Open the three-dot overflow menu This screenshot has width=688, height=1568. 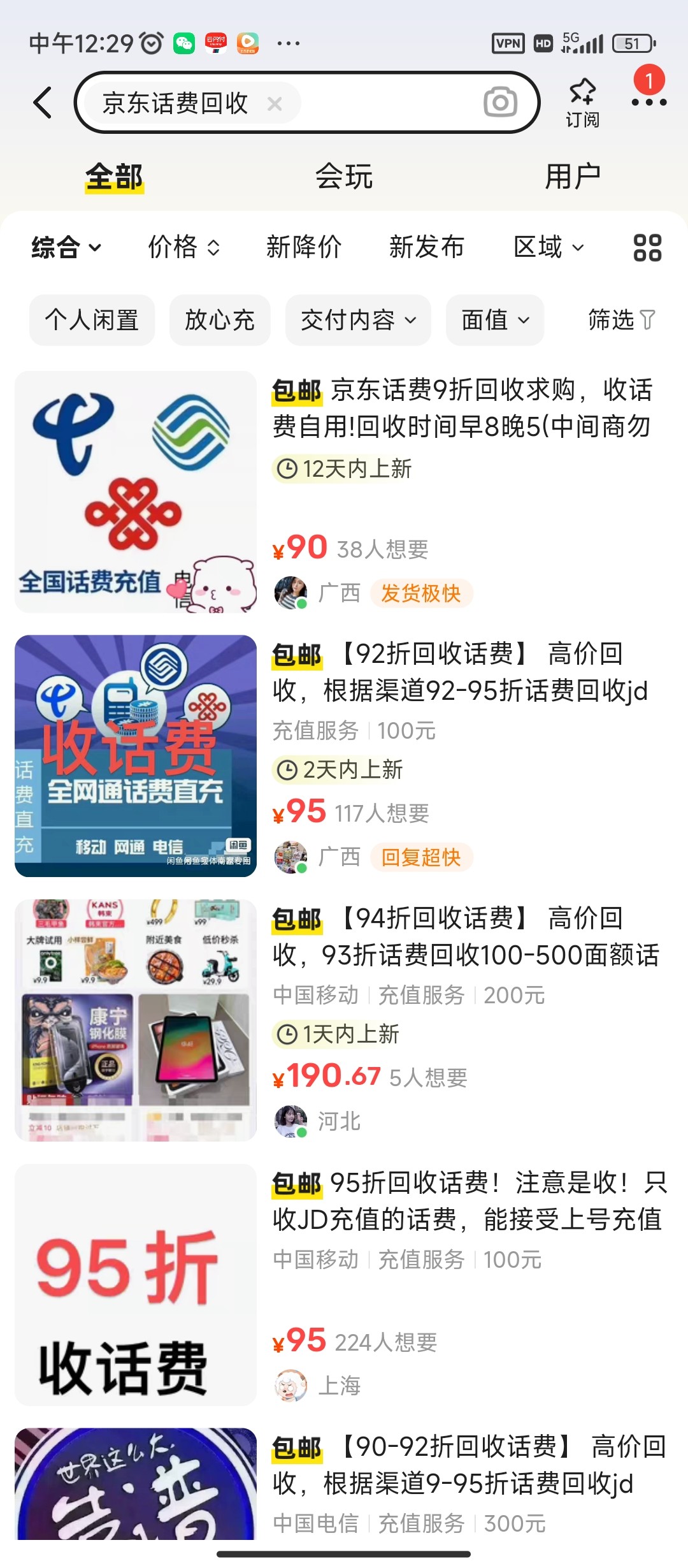[x=649, y=102]
